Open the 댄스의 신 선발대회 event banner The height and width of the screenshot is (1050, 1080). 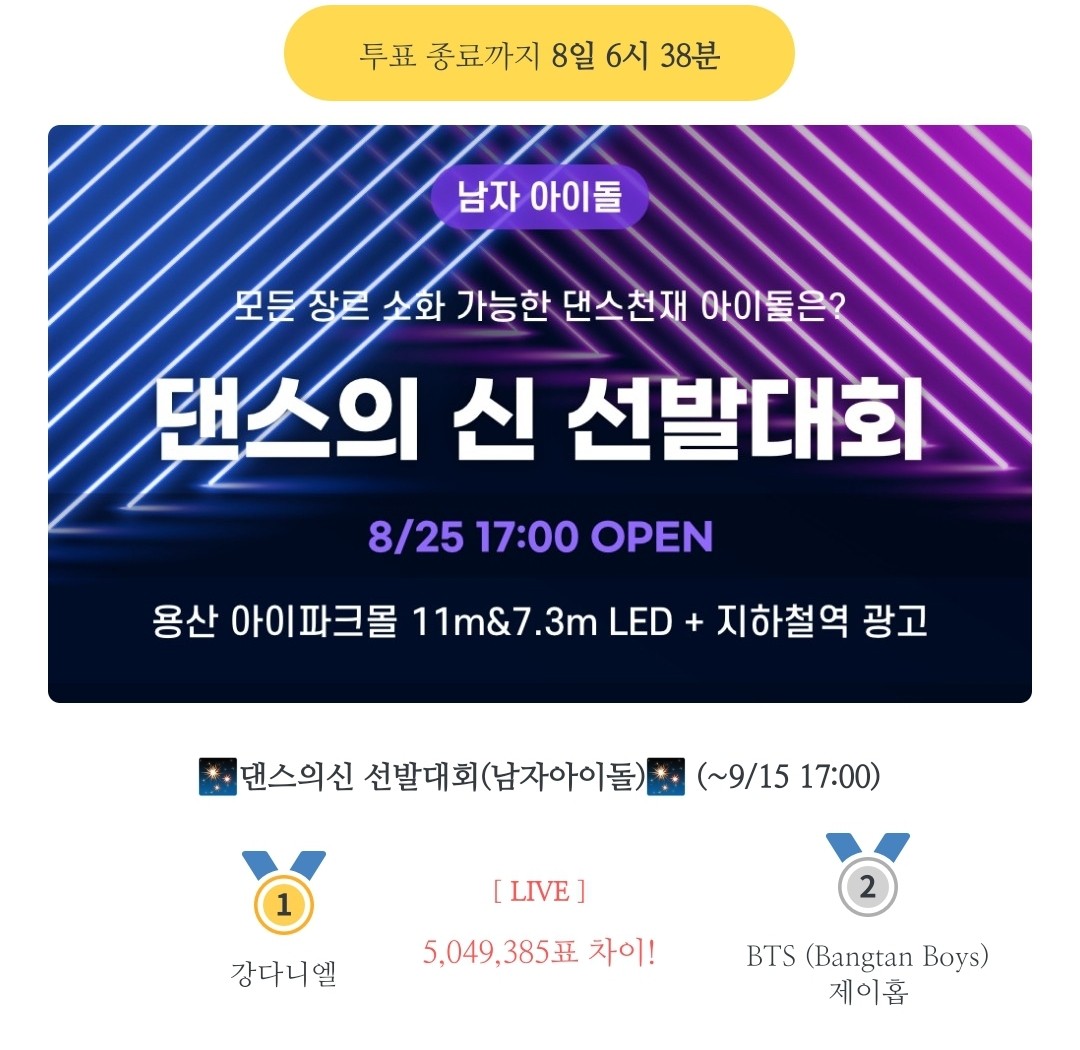540,413
